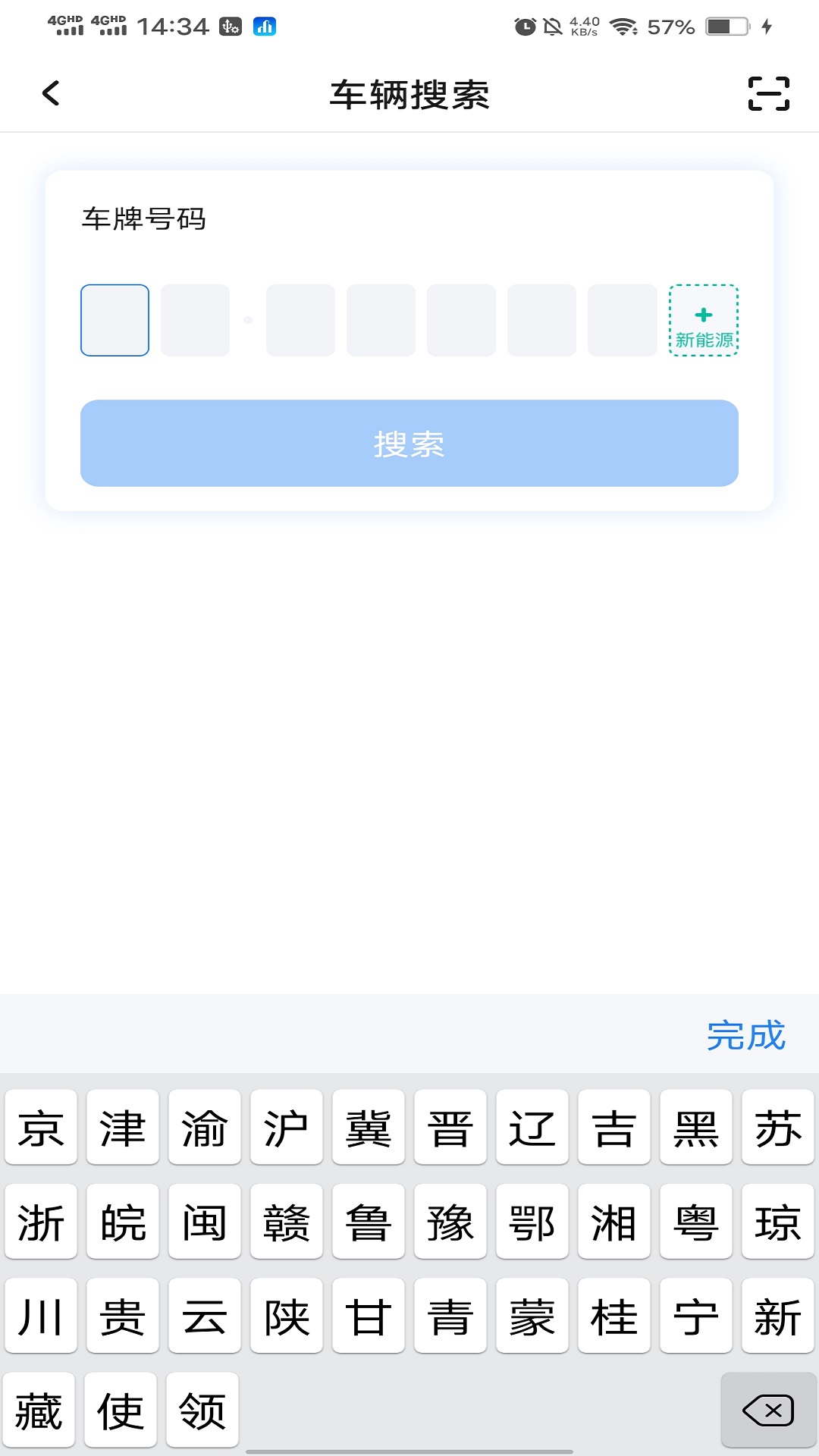Tap the 使 embassy plate key
This screenshot has width=819, height=1456.
(x=121, y=1409)
